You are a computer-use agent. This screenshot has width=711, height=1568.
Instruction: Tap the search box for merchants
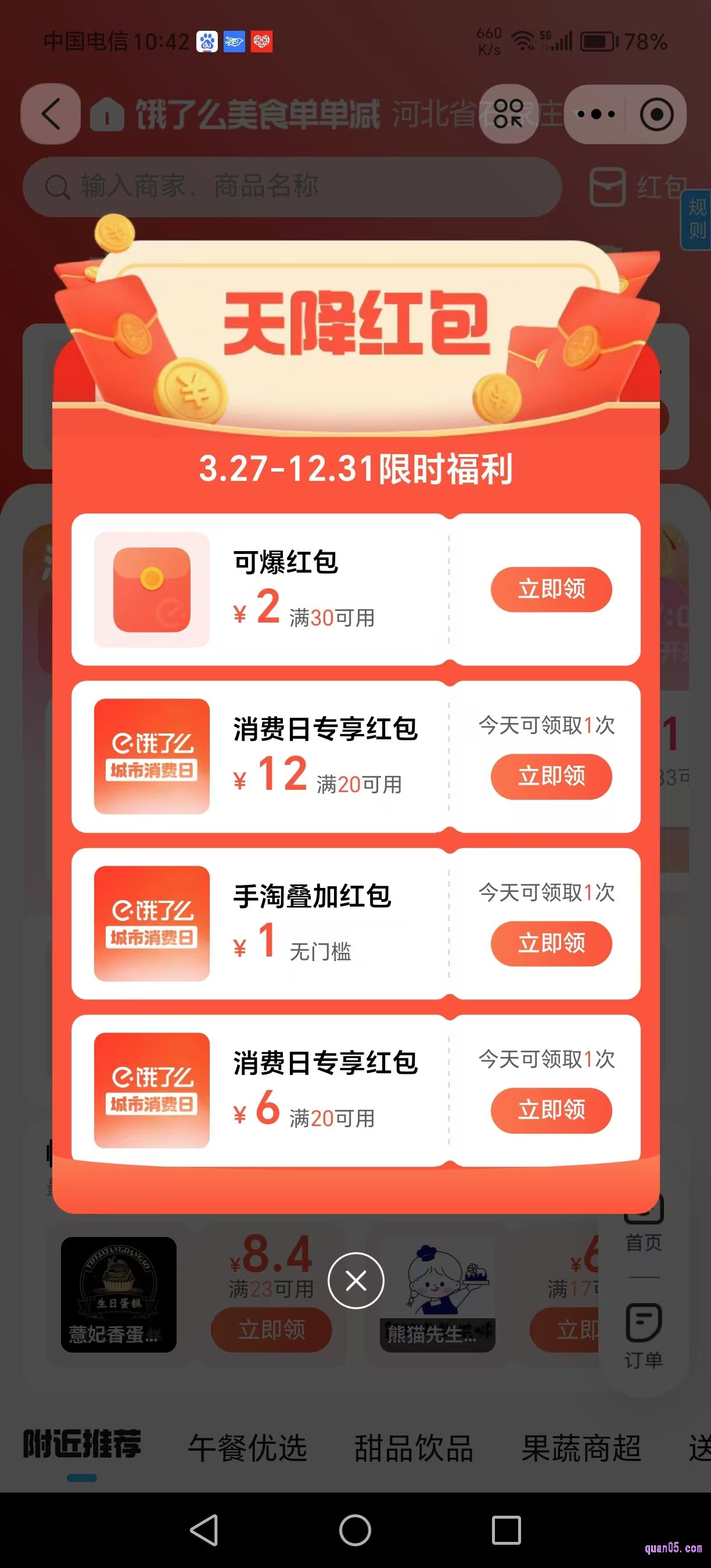pos(292,186)
